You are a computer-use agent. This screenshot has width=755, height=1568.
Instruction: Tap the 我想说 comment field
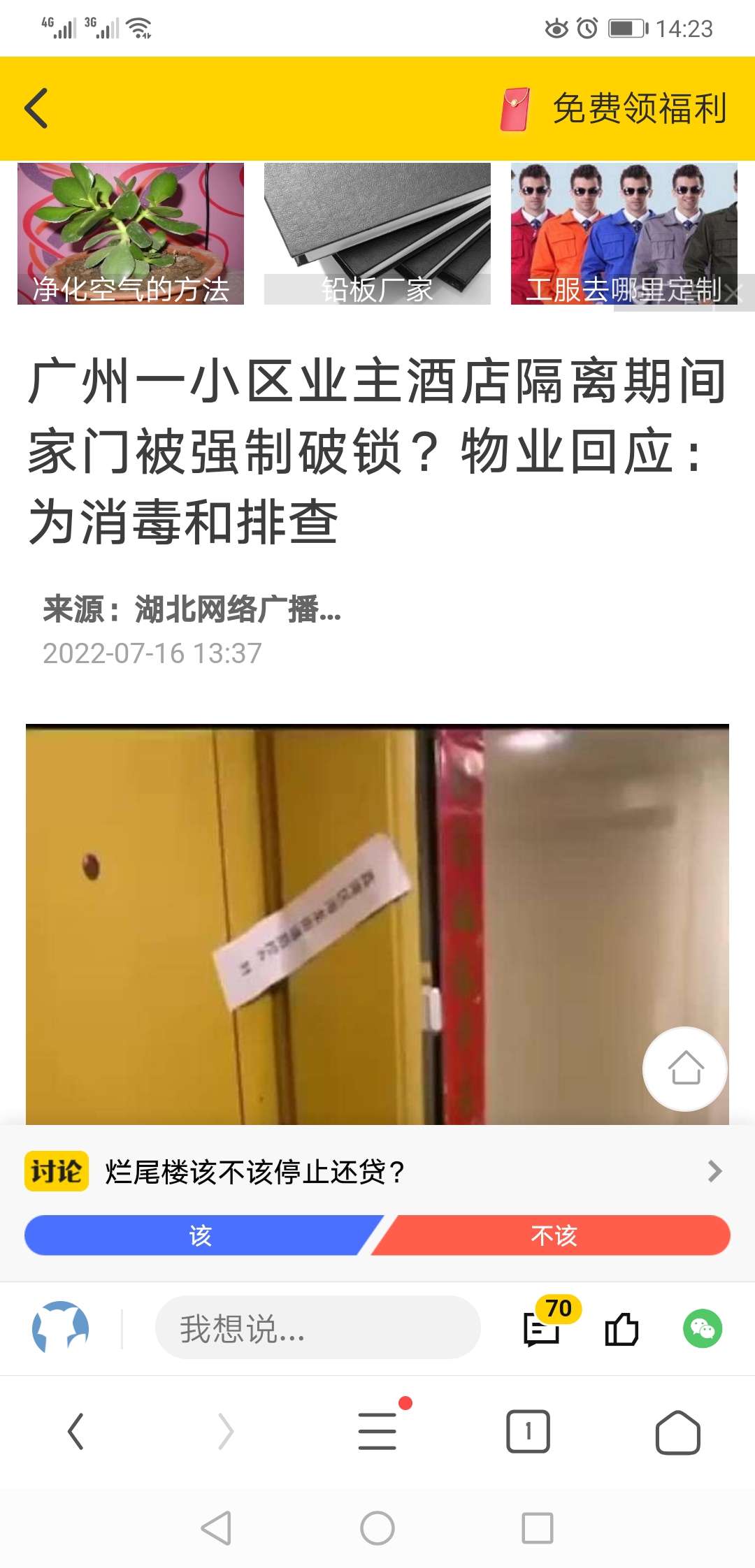point(318,1328)
